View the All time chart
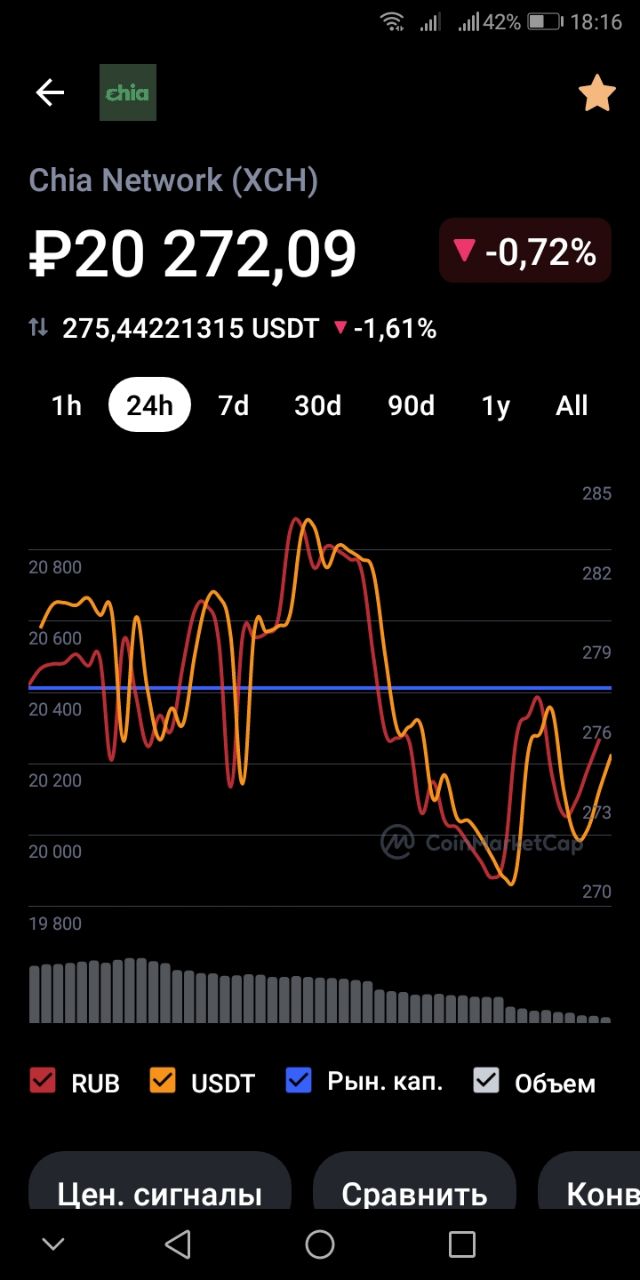 point(572,405)
